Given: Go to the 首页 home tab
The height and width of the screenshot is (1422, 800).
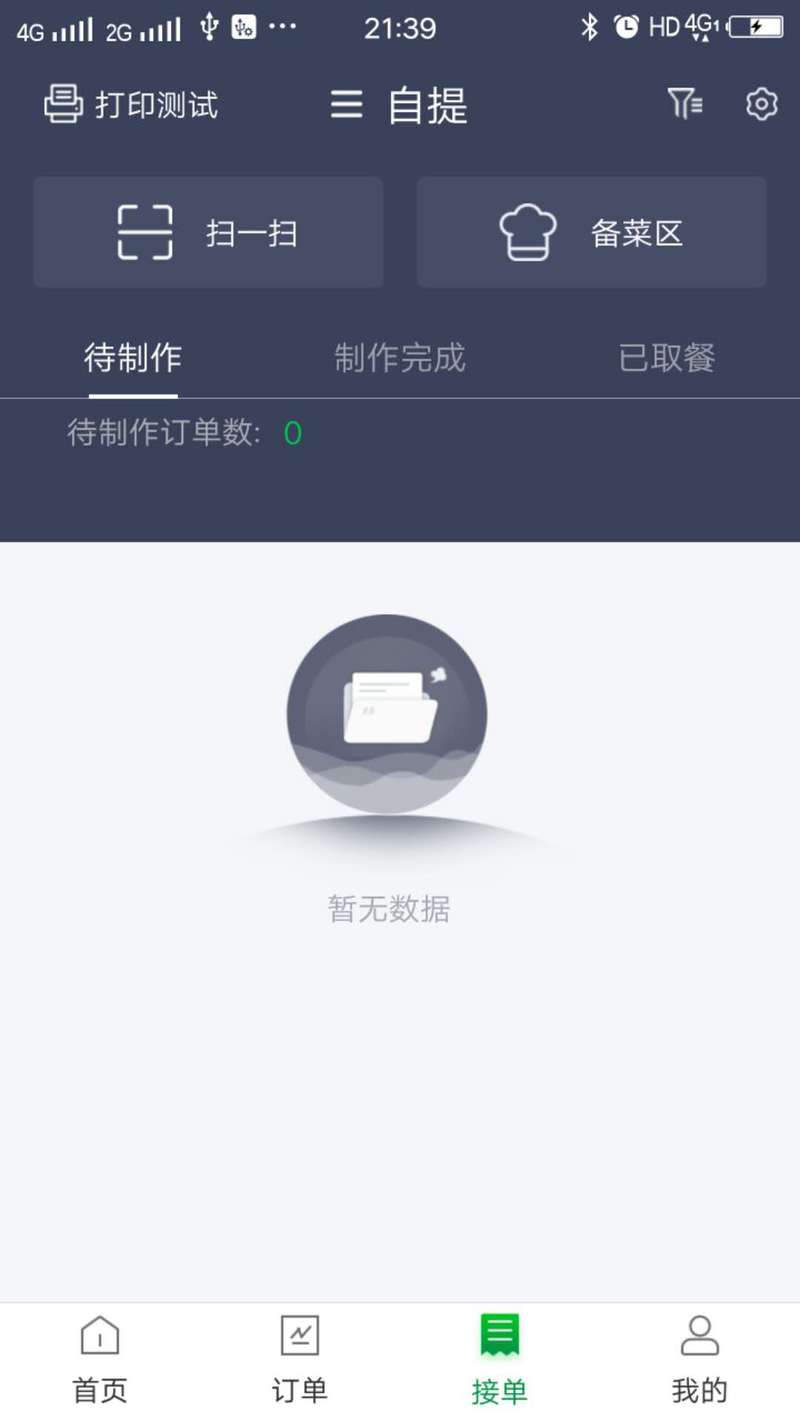Looking at the screenshot, I should pyautogui.click(x=100, y=1362).
